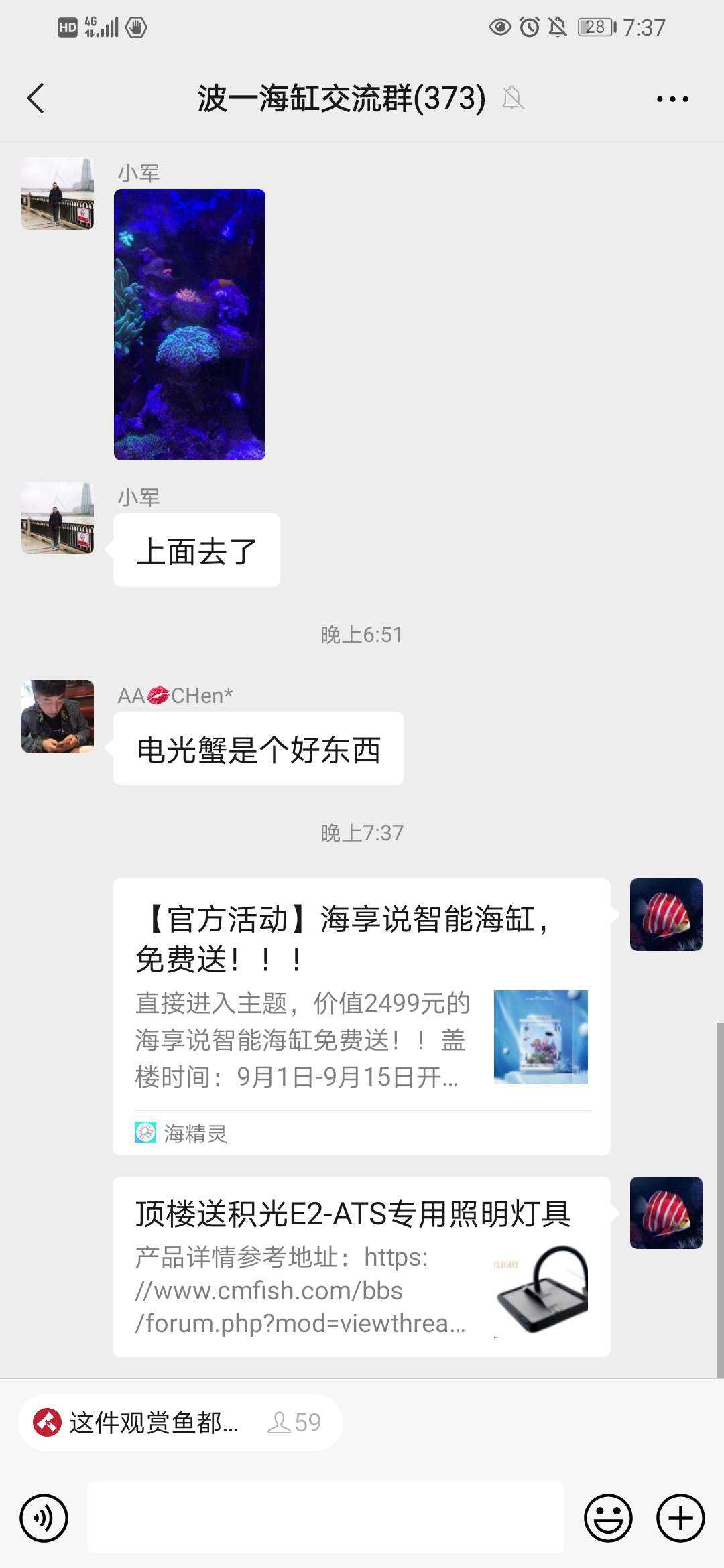Focus the message text field
724x1568 pixels.
326,1518
